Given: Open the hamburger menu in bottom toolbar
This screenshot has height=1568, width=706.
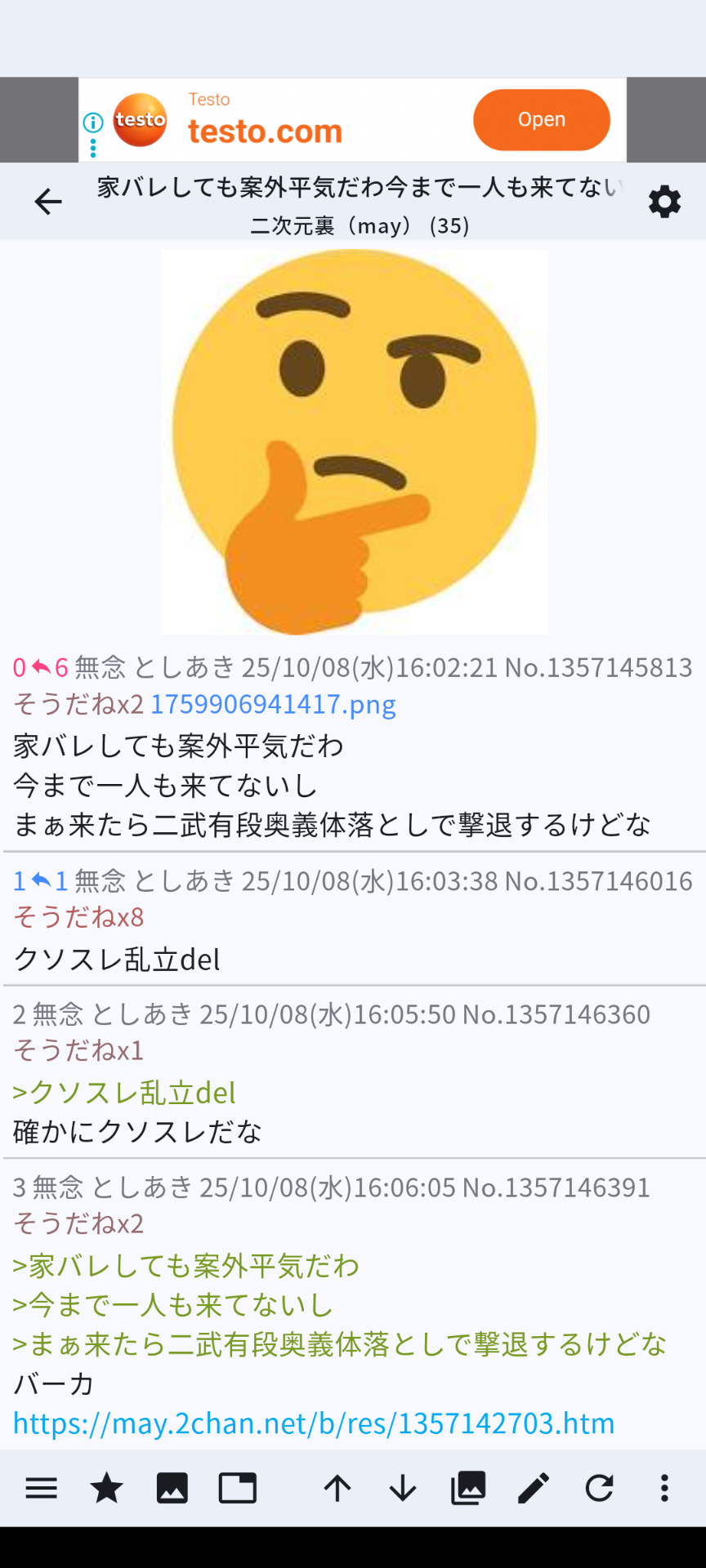Looking at the screenshot, I should pyautogui.click(x=42, y=1489).
